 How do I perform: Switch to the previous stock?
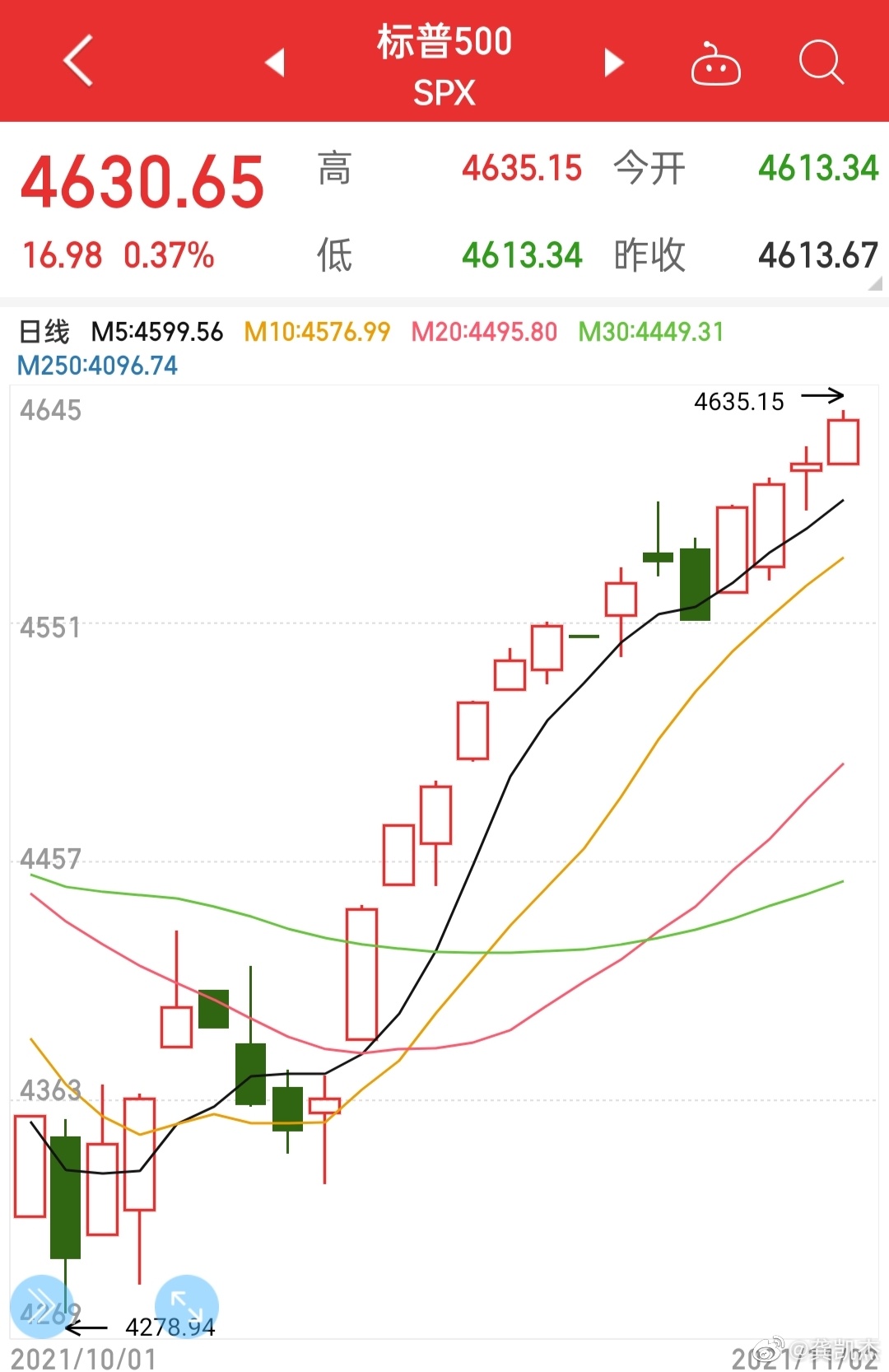pyautogui.click(x=275, y=63)
